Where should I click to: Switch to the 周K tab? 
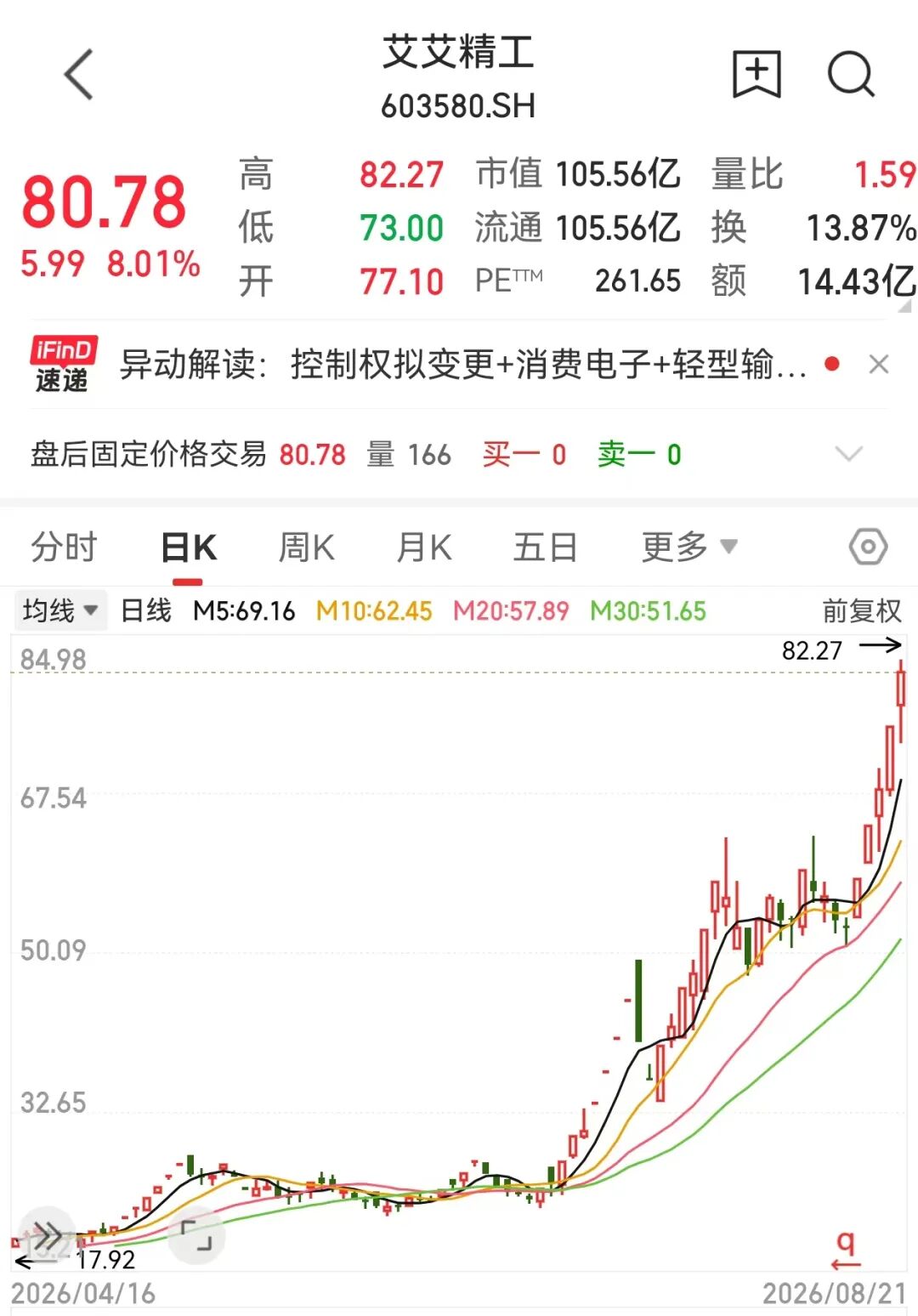tap(307, 547)
